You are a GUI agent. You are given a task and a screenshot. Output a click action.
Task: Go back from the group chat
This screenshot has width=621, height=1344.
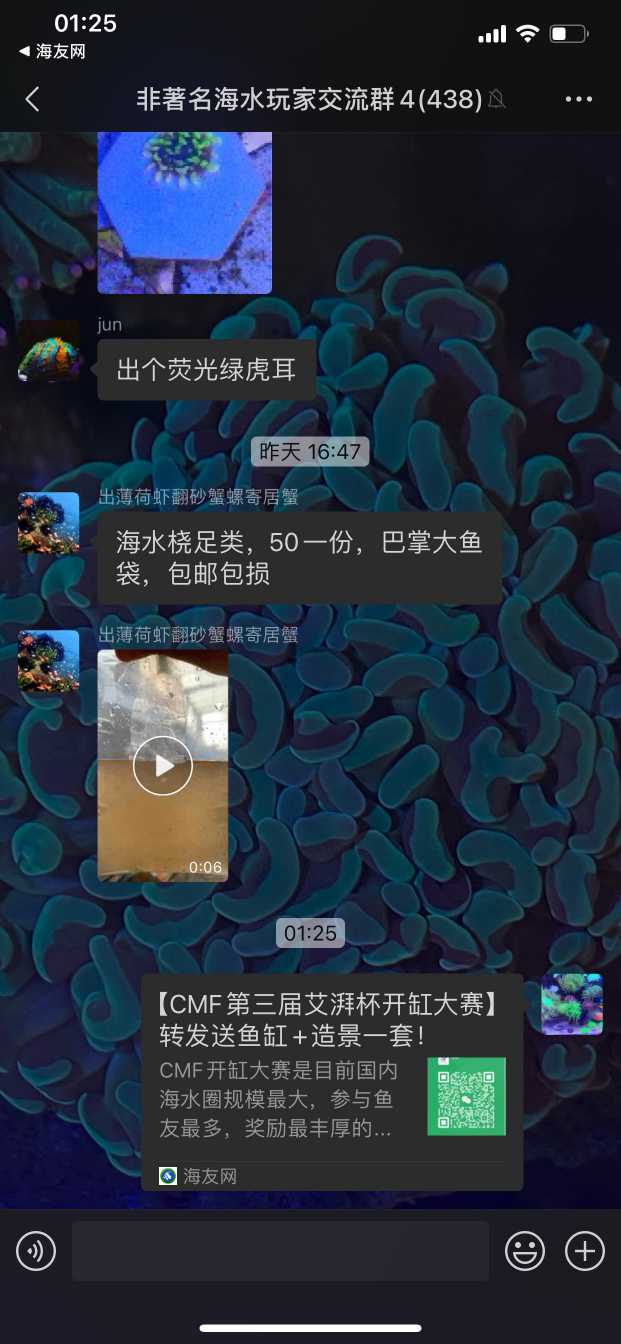pyautogui.click(x=32, y=99)
